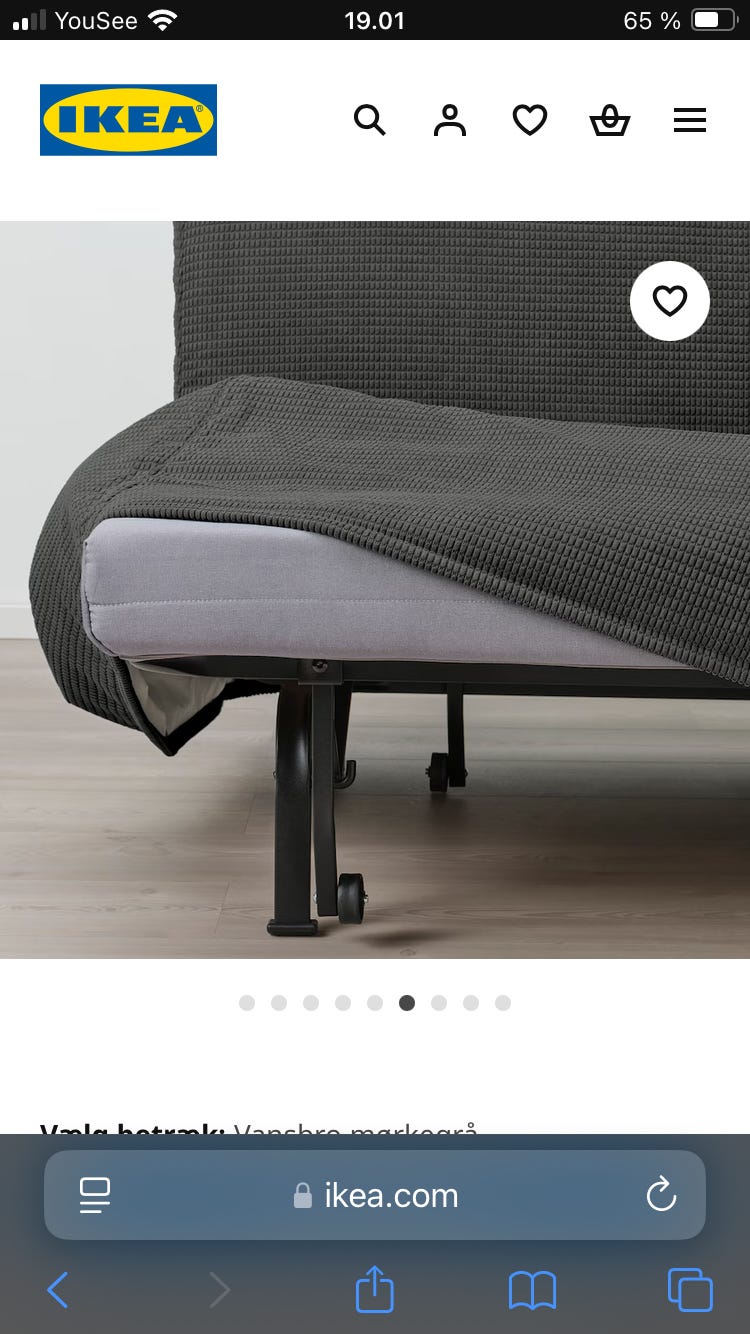The height and width of the screenshot is (1334, 750).
Task: Share this page
Action: point(375,1288)
